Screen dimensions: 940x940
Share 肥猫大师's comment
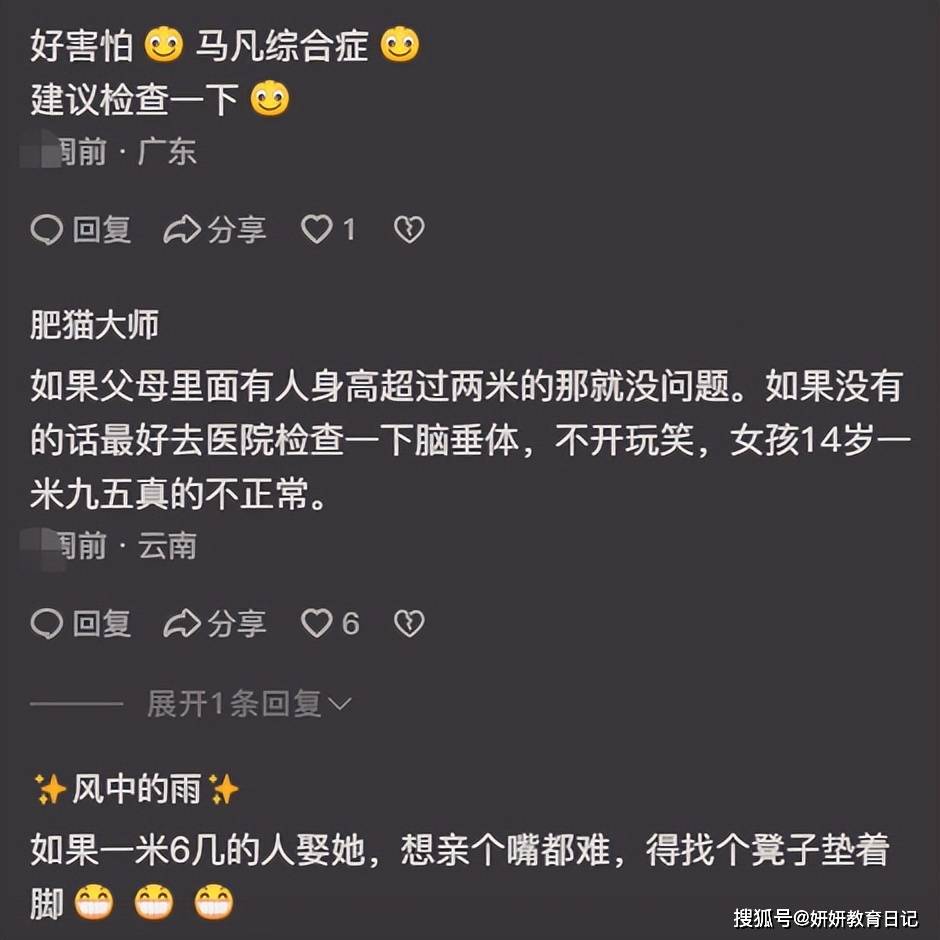215,624
